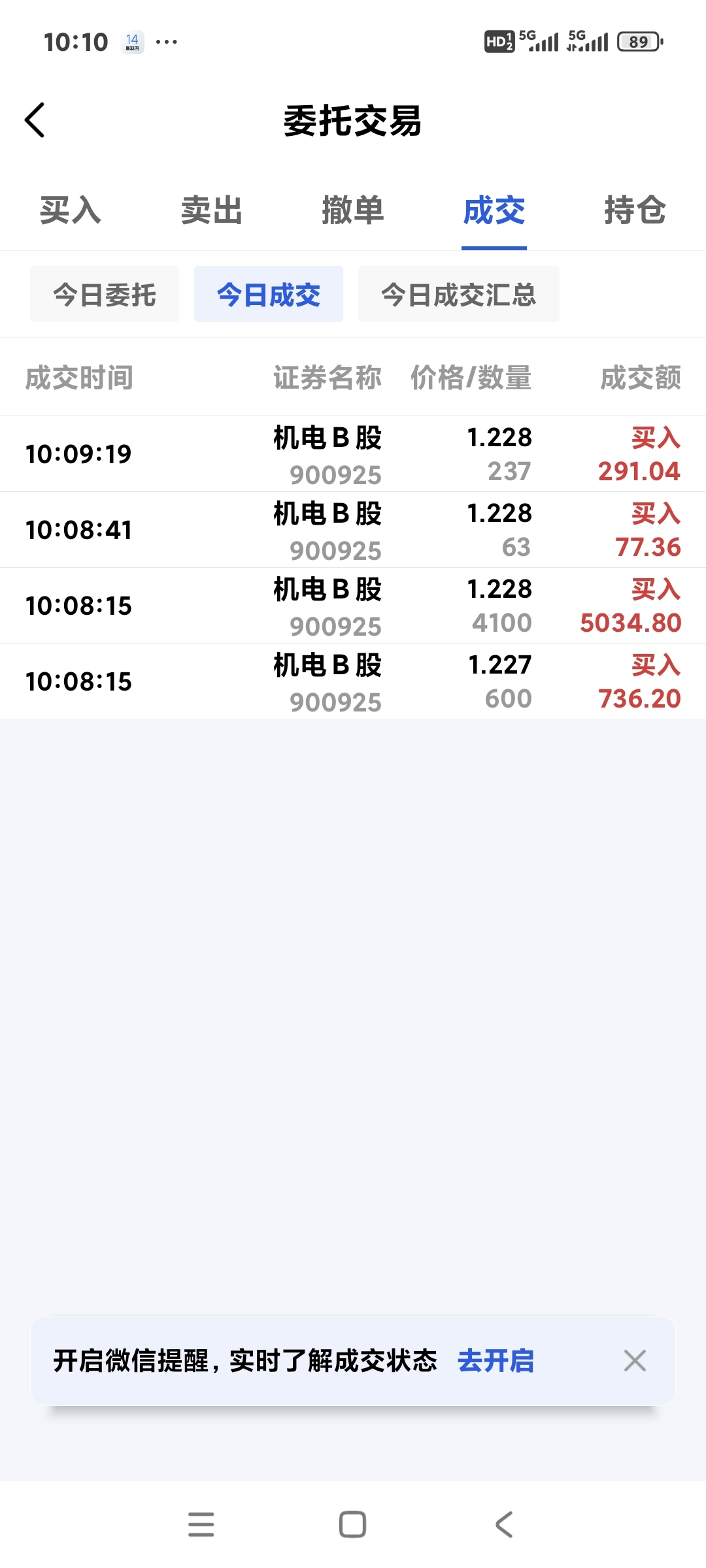Select the 今日成交 filter

pos(269,294)
